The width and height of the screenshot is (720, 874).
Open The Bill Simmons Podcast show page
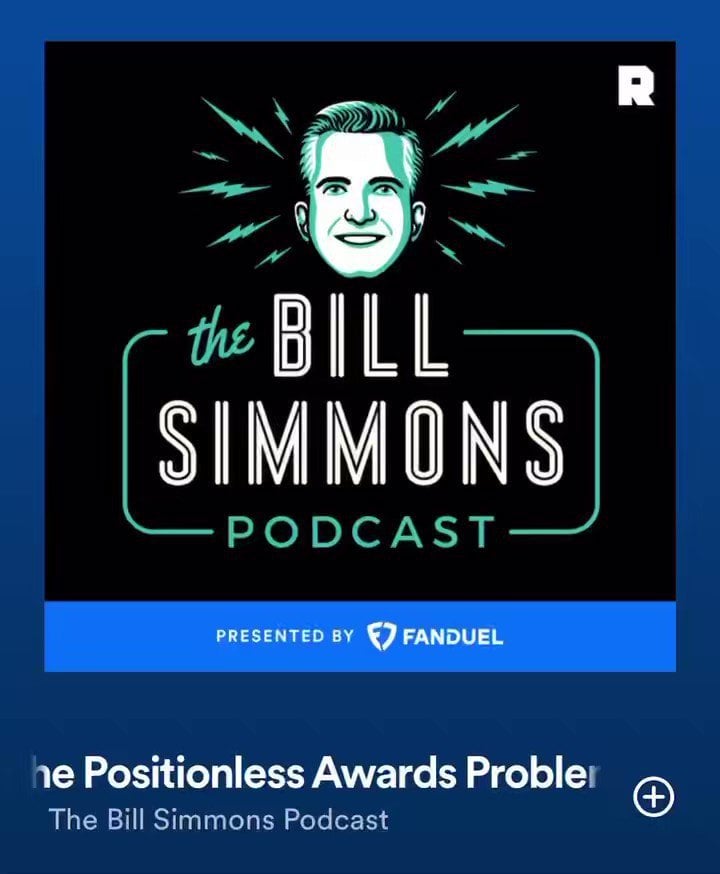(x=219, y=821)
